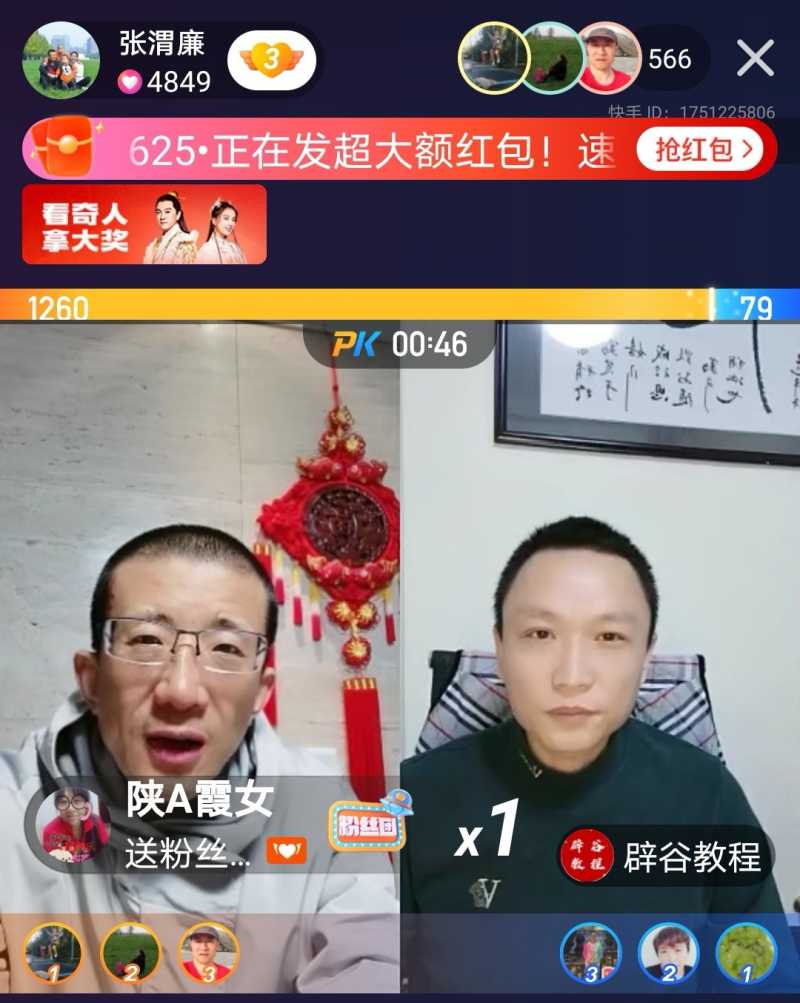Click the level 3 wing badge
800x1003 pixels.
(269, 59)
